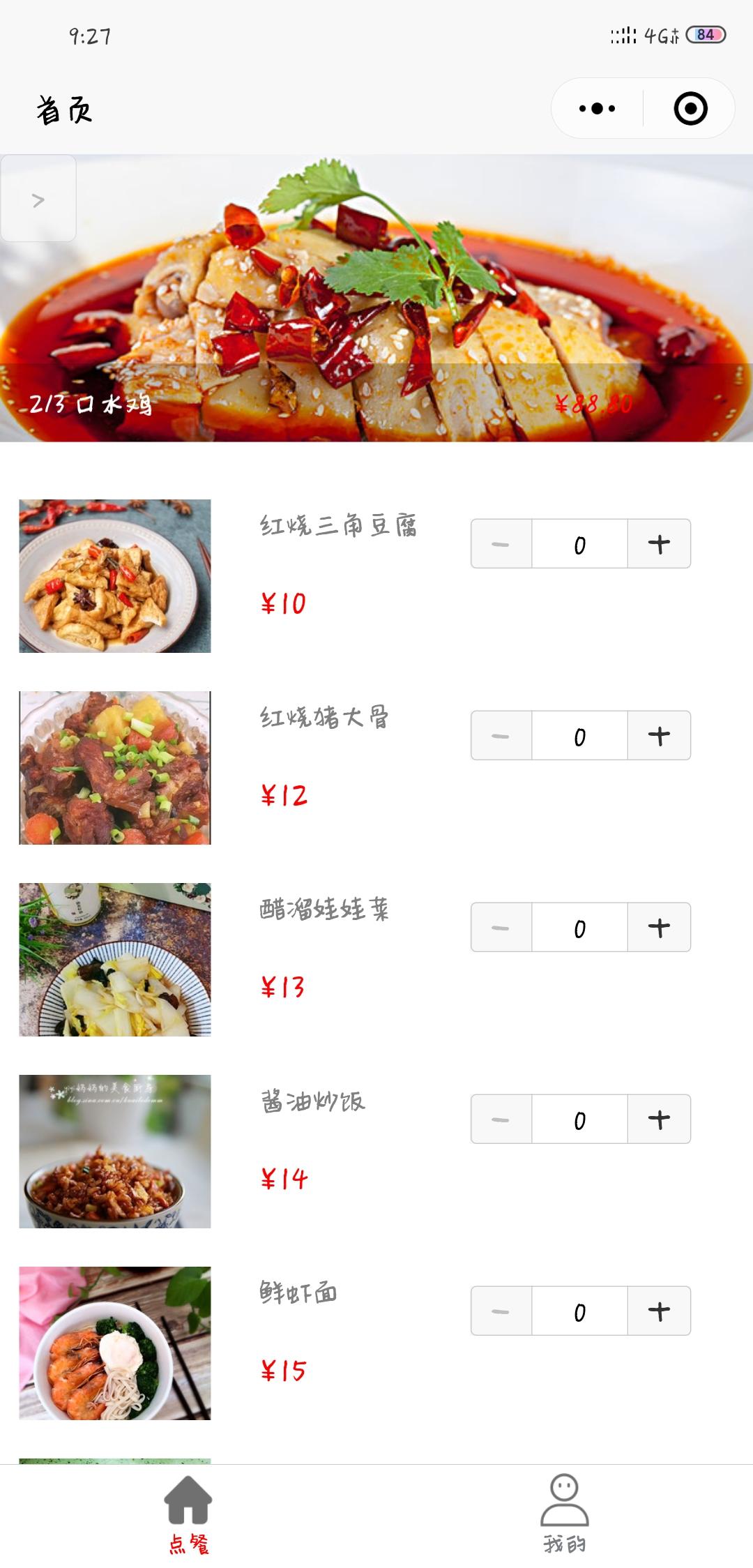
Task: Increase quantity of 红烧三角豆腐
Action: 659,544
